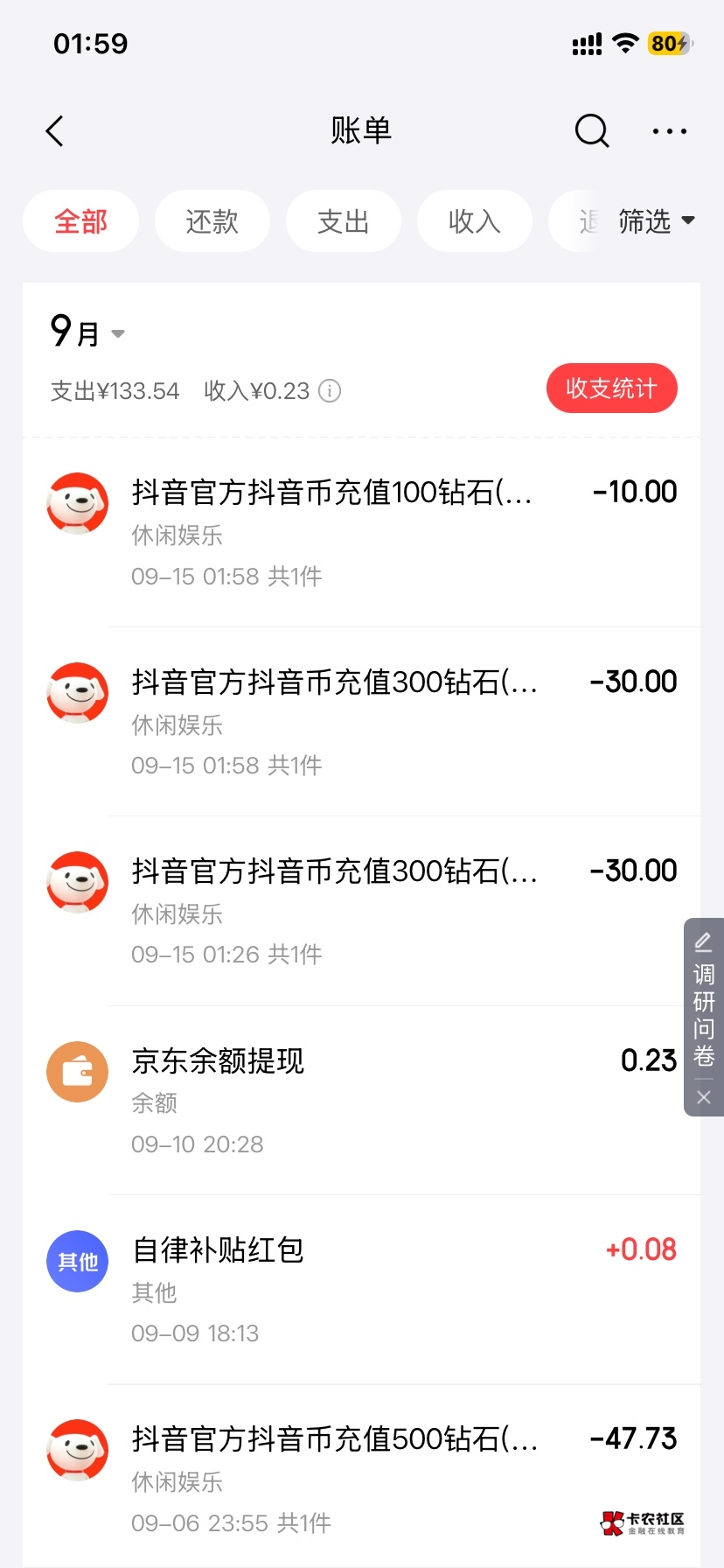Open the 9月 month picker
This screenshot has width=724, height=1568.
pyautogui.click(x=87, y=332)
